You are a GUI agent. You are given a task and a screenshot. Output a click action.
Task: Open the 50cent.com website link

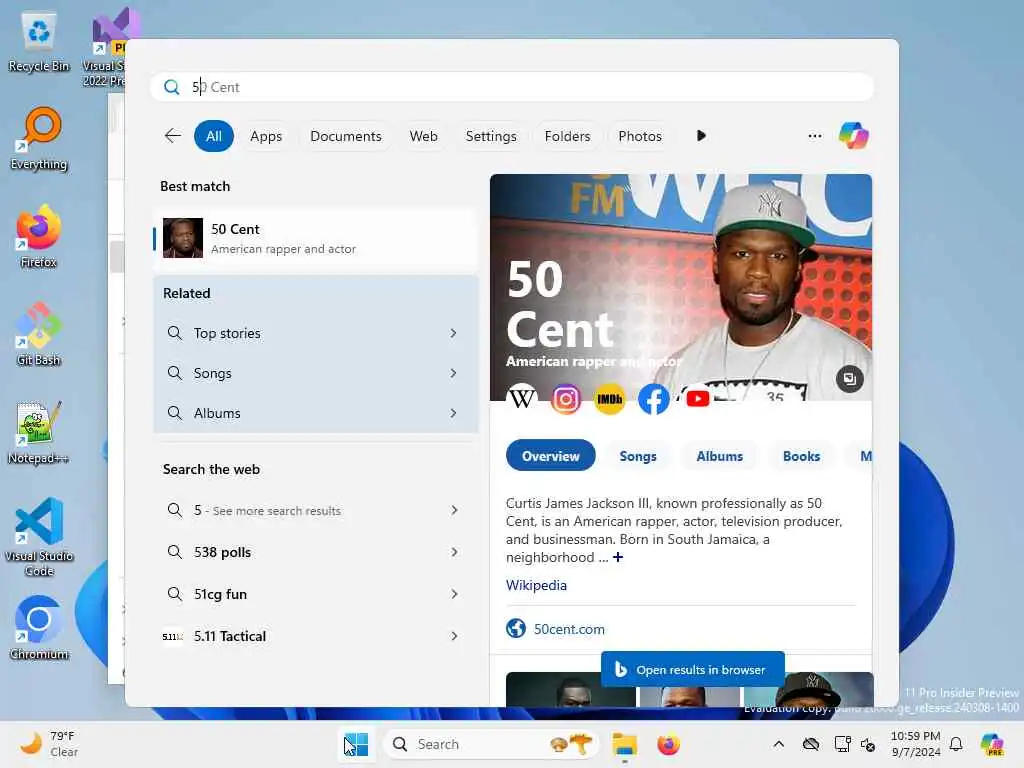(x=569, y=629)
